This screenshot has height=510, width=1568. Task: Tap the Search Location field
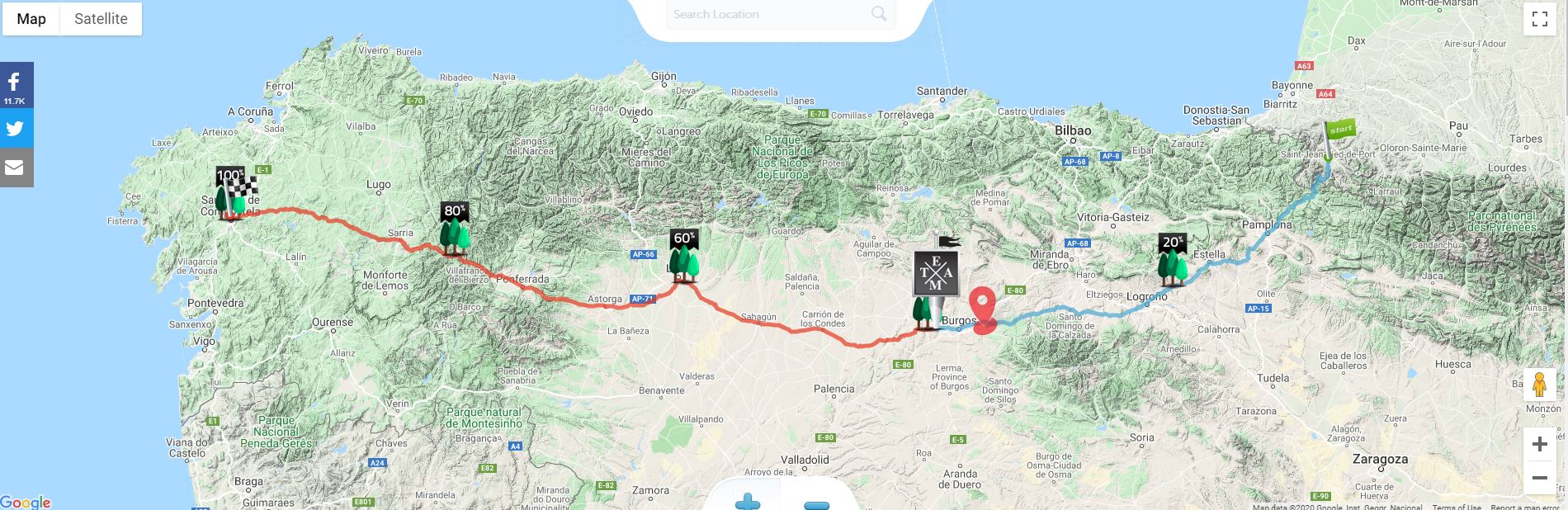[767, 14]
